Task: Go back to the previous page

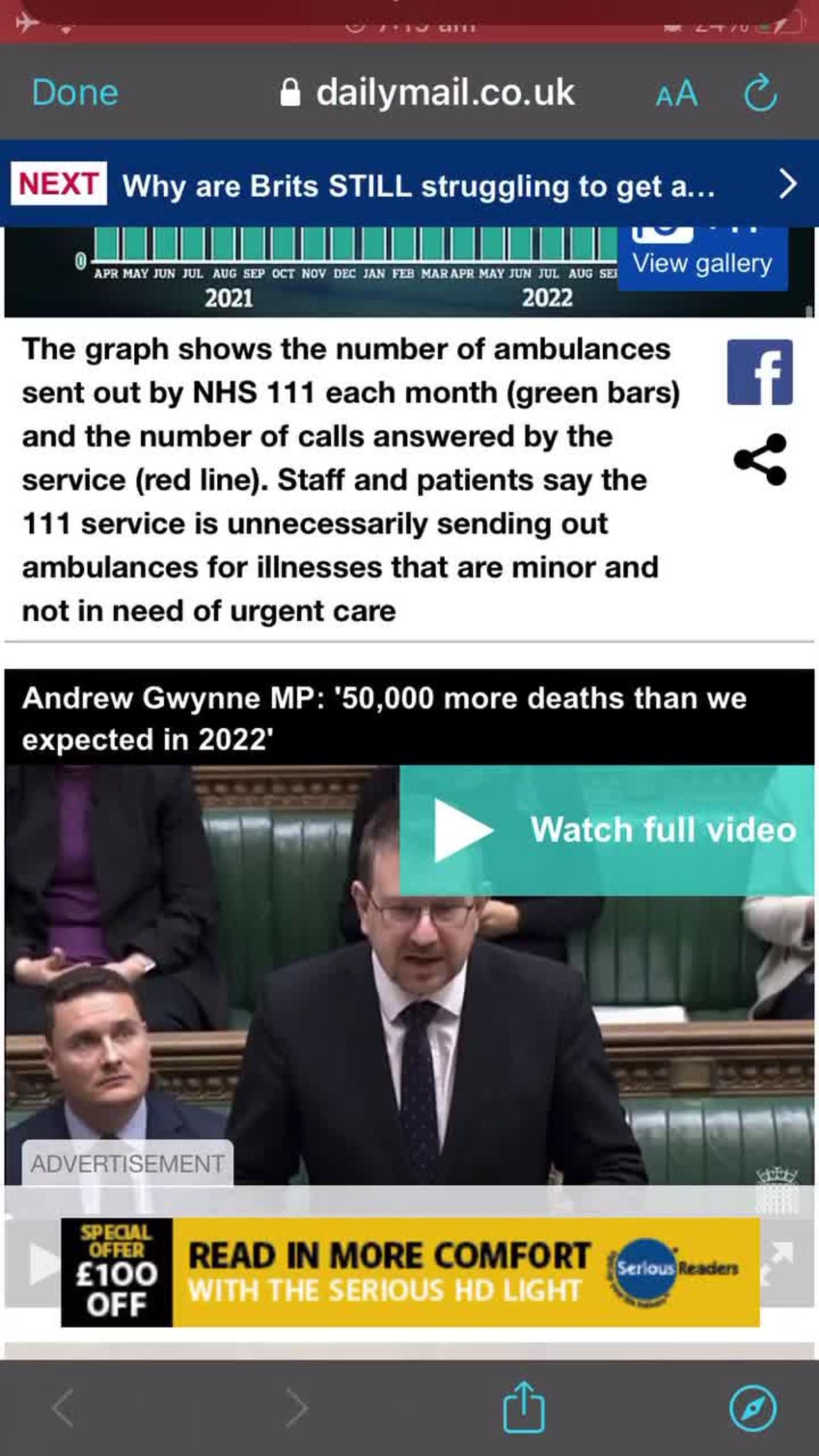Action: click(x=64, y=1407)
